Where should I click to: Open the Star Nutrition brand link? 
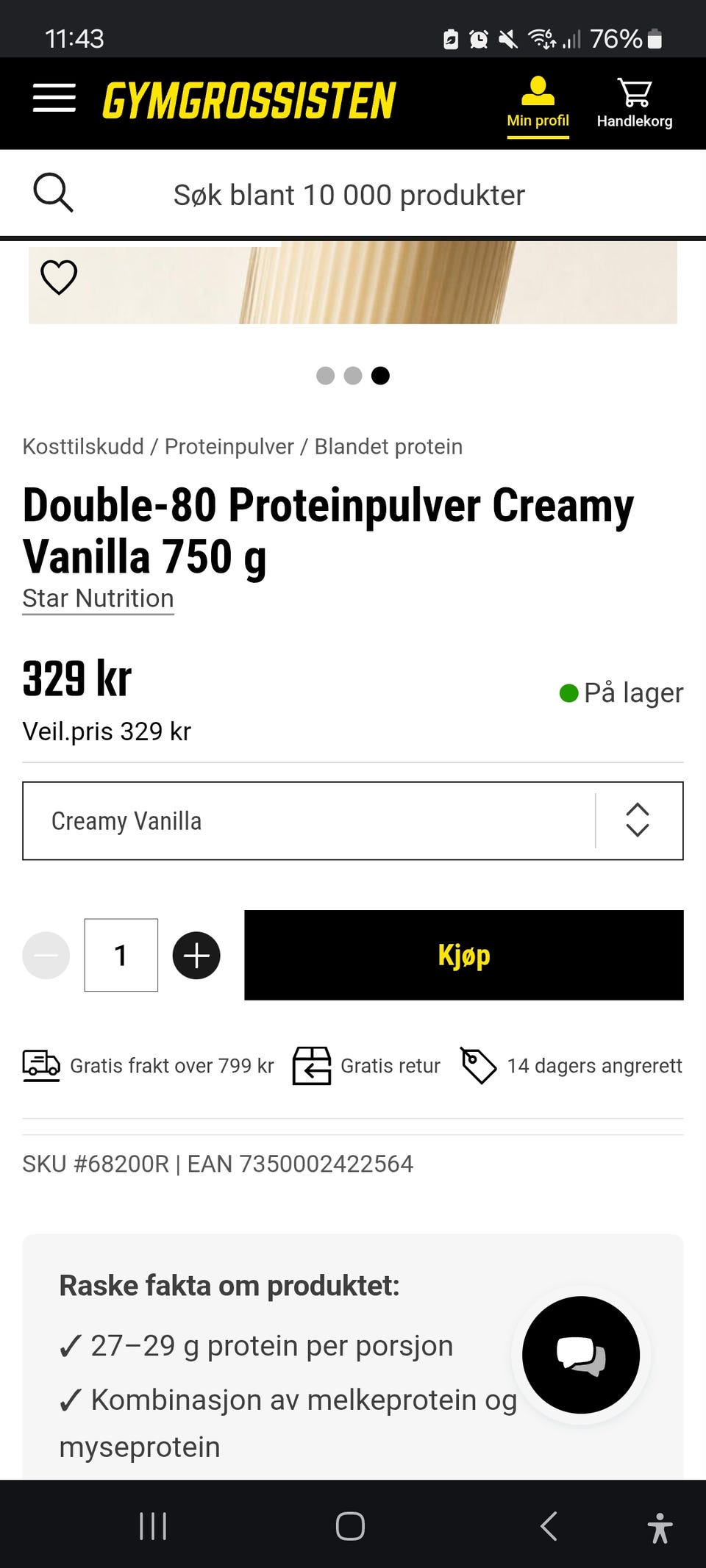tap(98, 598)
